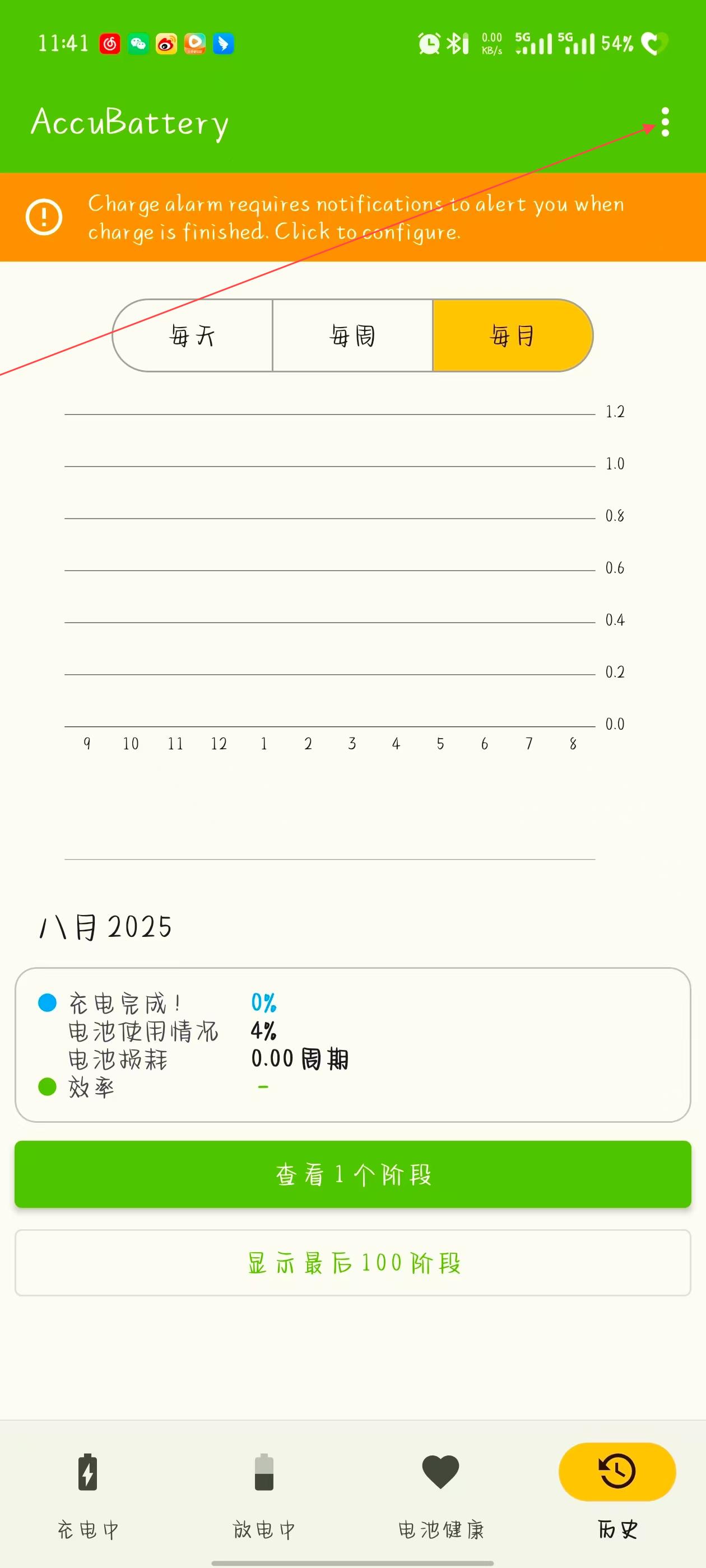Switch to the 每周 view
This screenshot has width=706, height=1568.
tap(352, 335)
